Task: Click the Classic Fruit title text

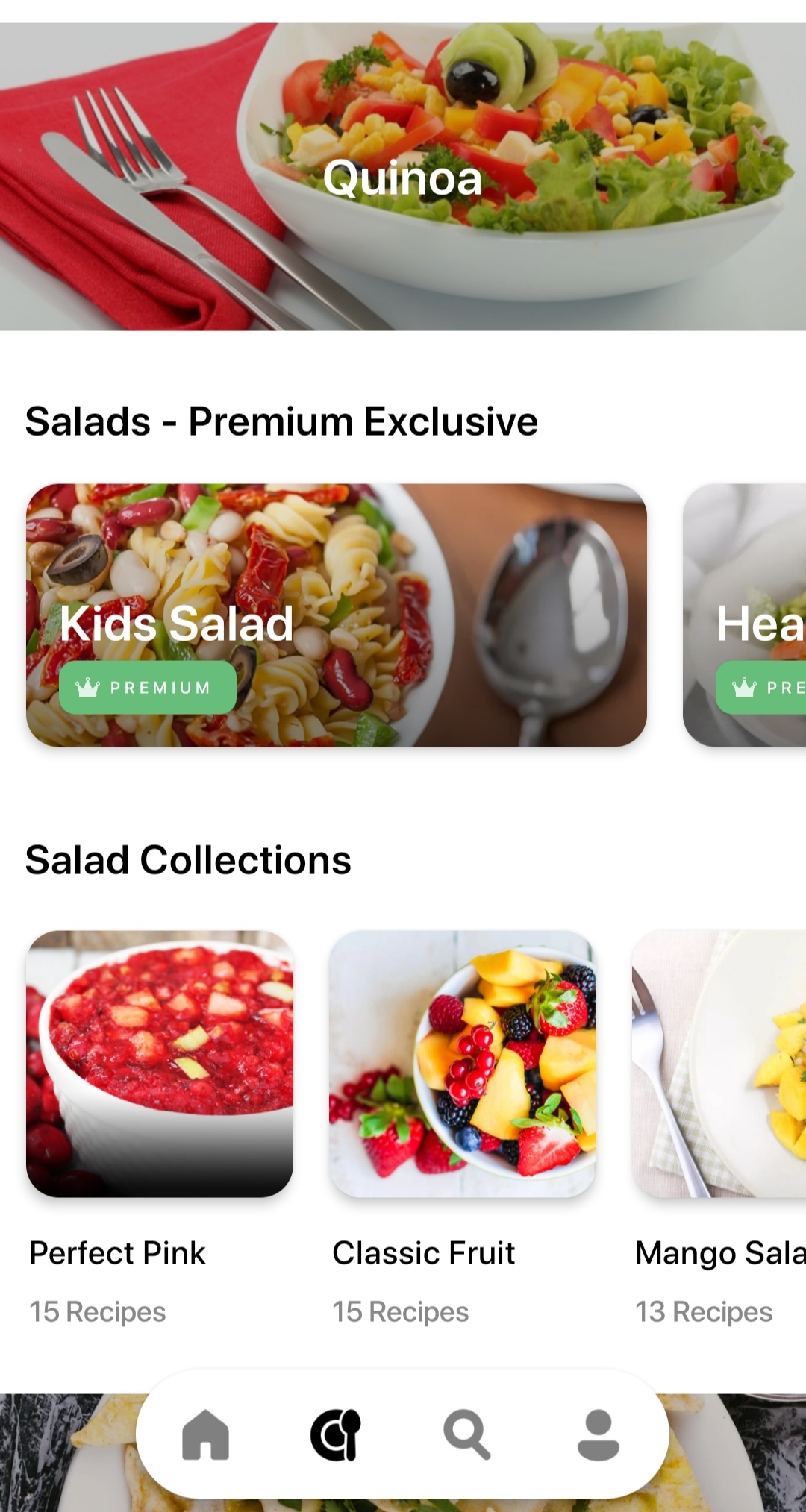Action: click(423, 1253)
